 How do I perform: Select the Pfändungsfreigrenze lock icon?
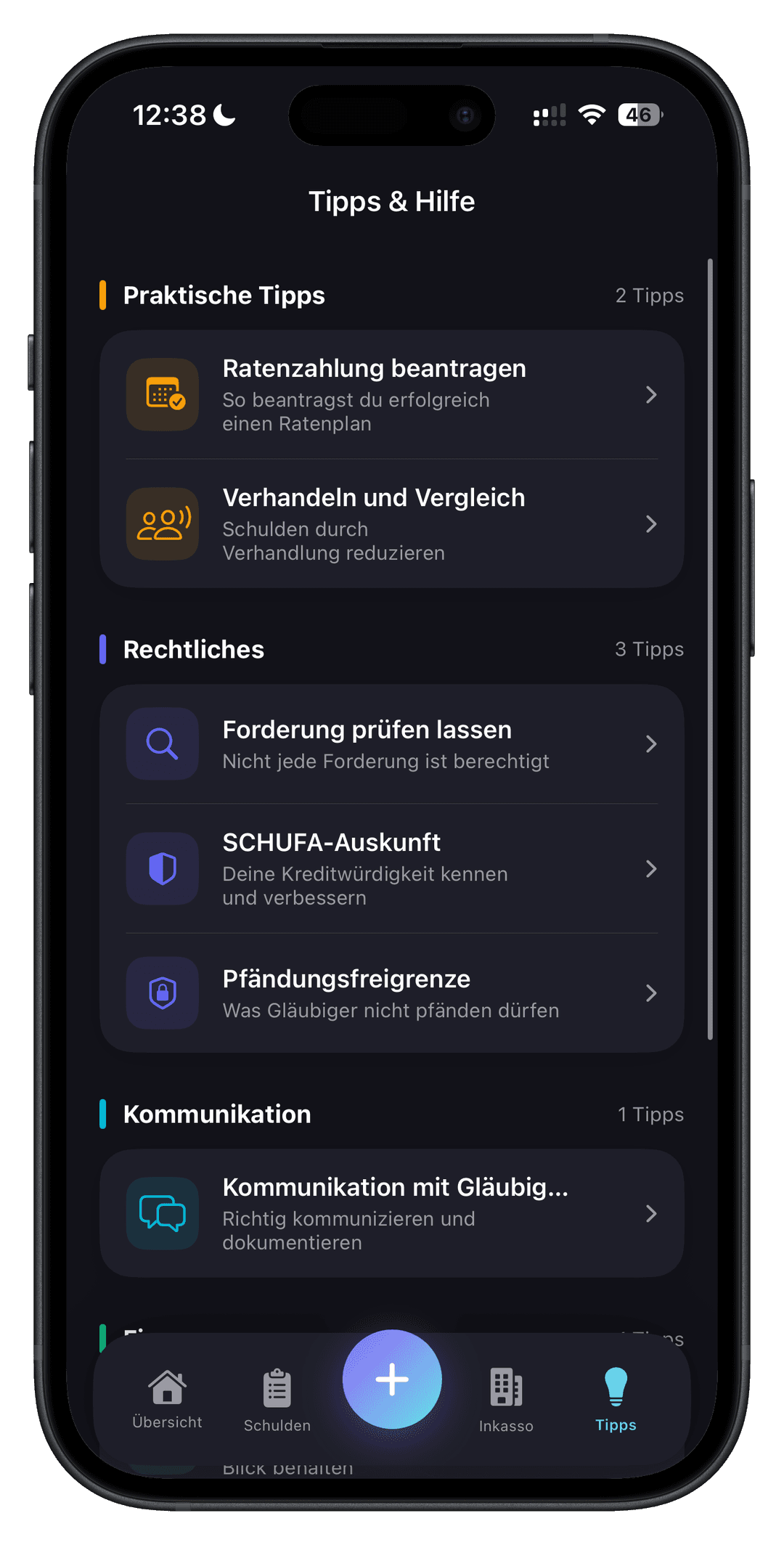[162, 993]
